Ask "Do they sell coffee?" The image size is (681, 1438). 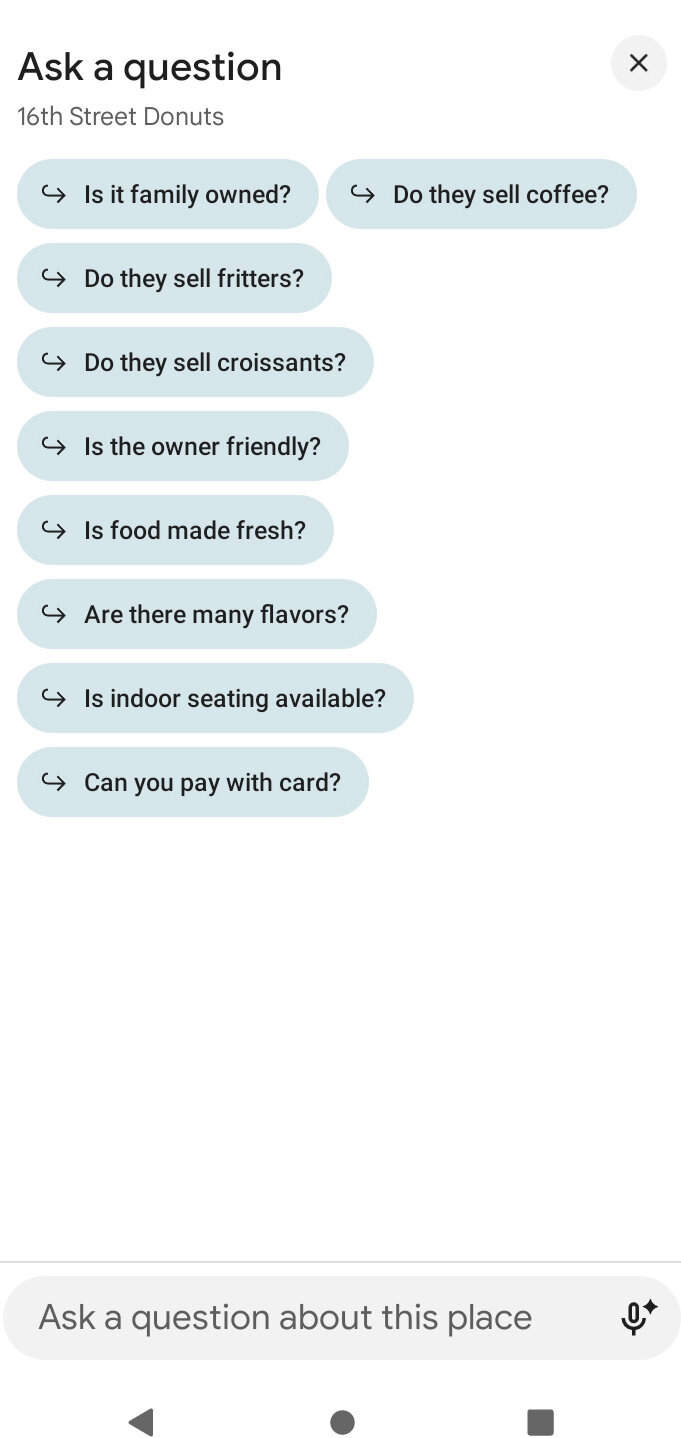481,194
